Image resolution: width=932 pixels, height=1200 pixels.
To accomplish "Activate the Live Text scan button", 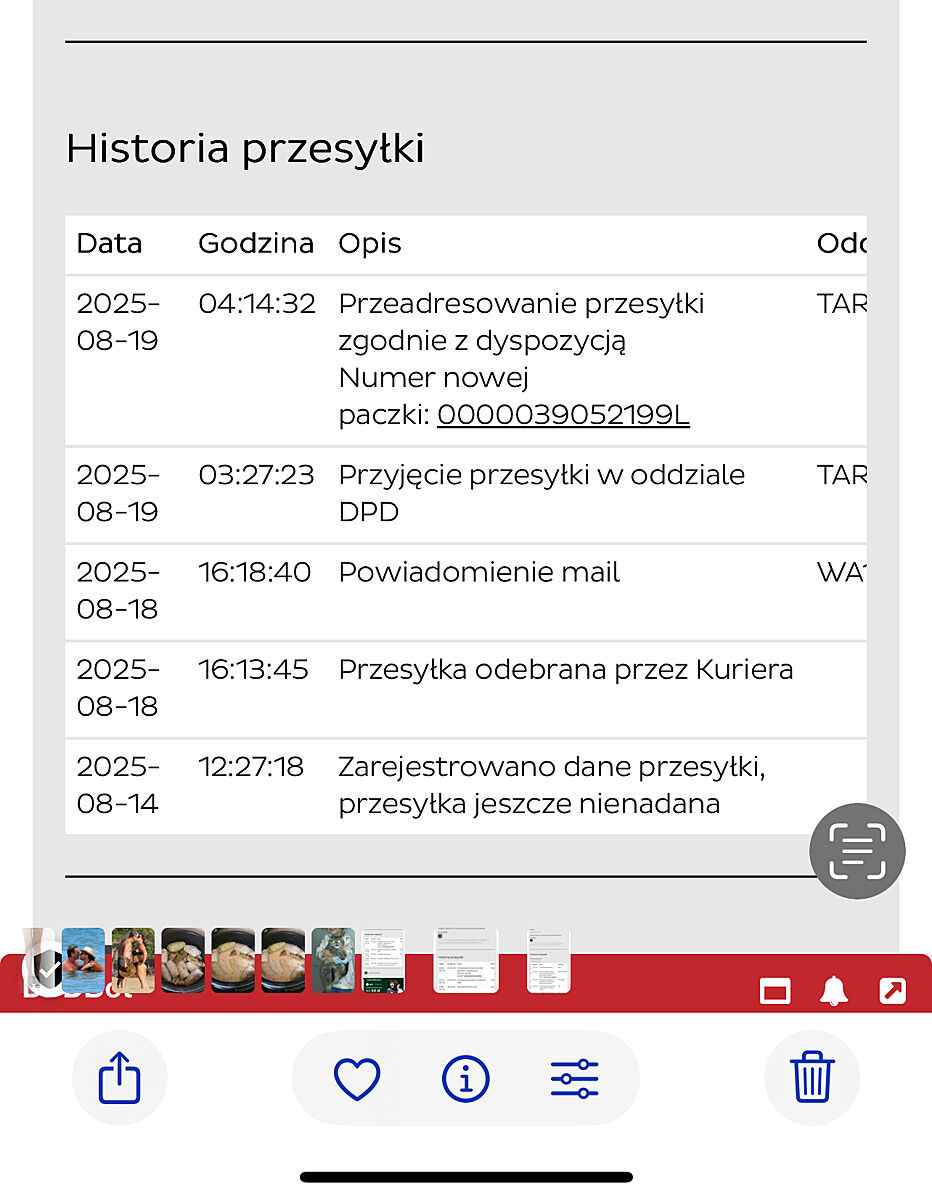I will click(857, 851).
